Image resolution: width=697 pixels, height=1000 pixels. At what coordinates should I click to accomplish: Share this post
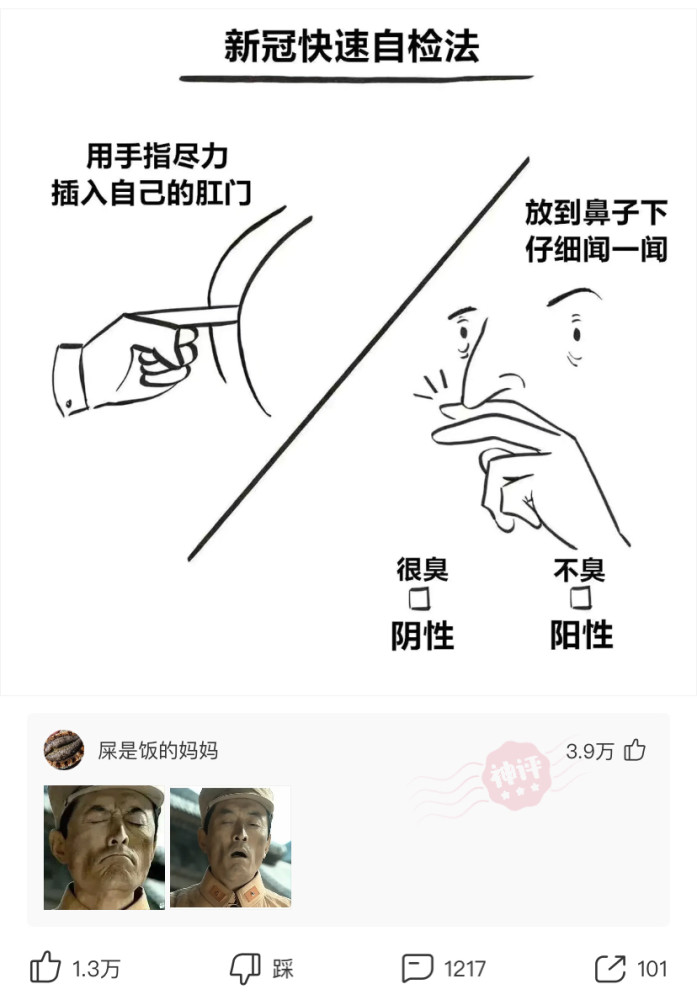(609, 967)
